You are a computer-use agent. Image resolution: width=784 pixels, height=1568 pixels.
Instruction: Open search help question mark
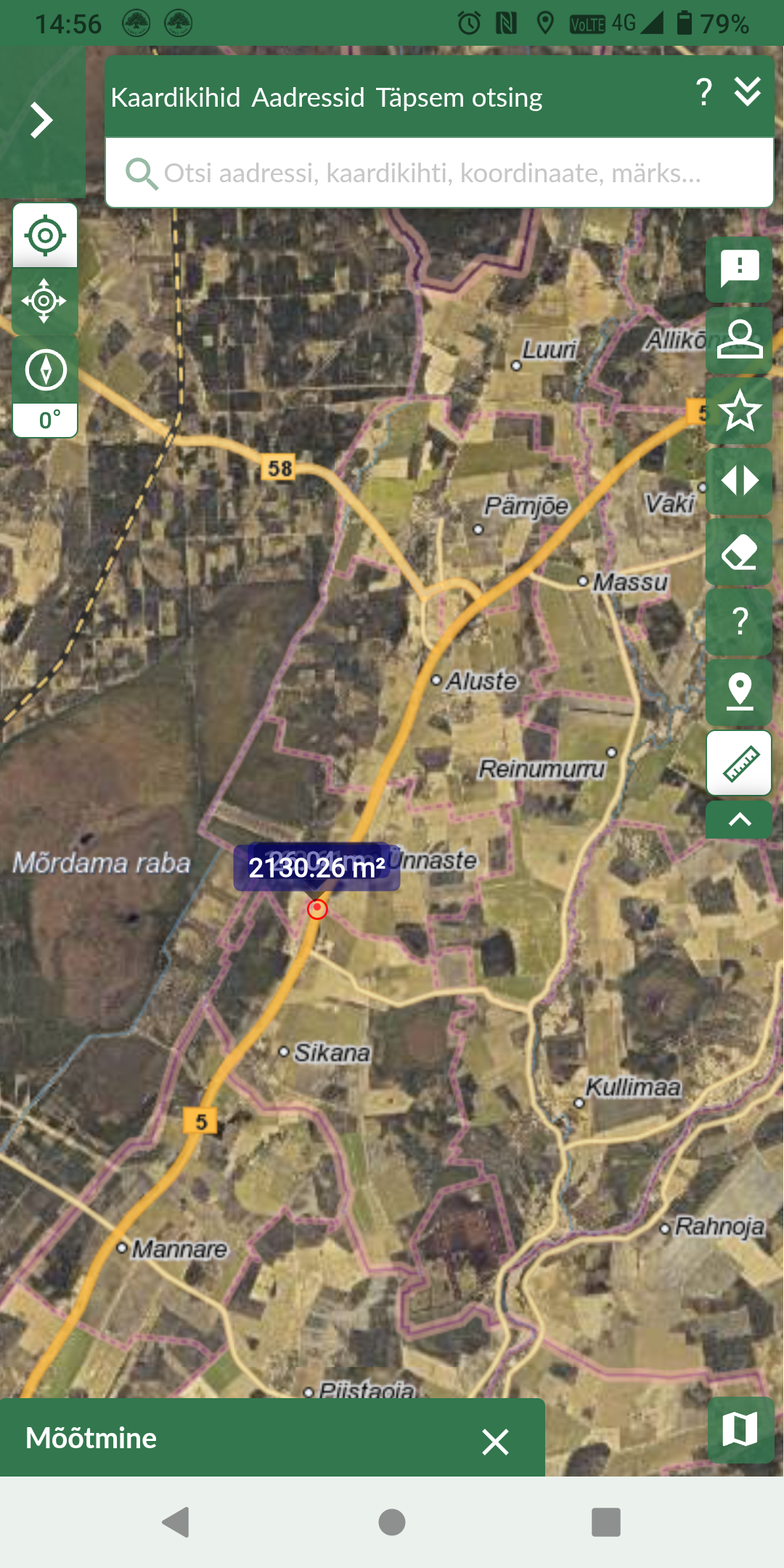703,92
